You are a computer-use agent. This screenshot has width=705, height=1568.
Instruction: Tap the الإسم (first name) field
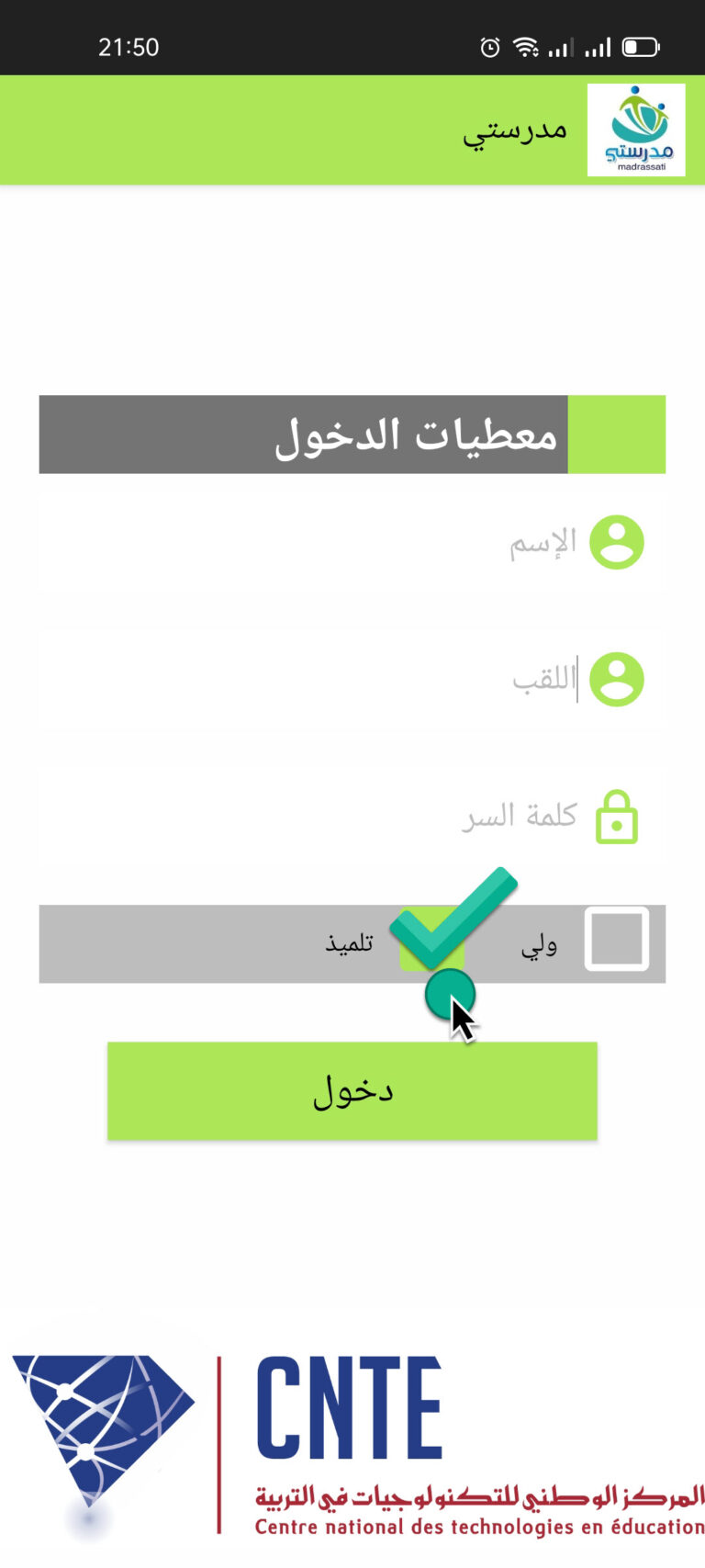click(352, 542)
